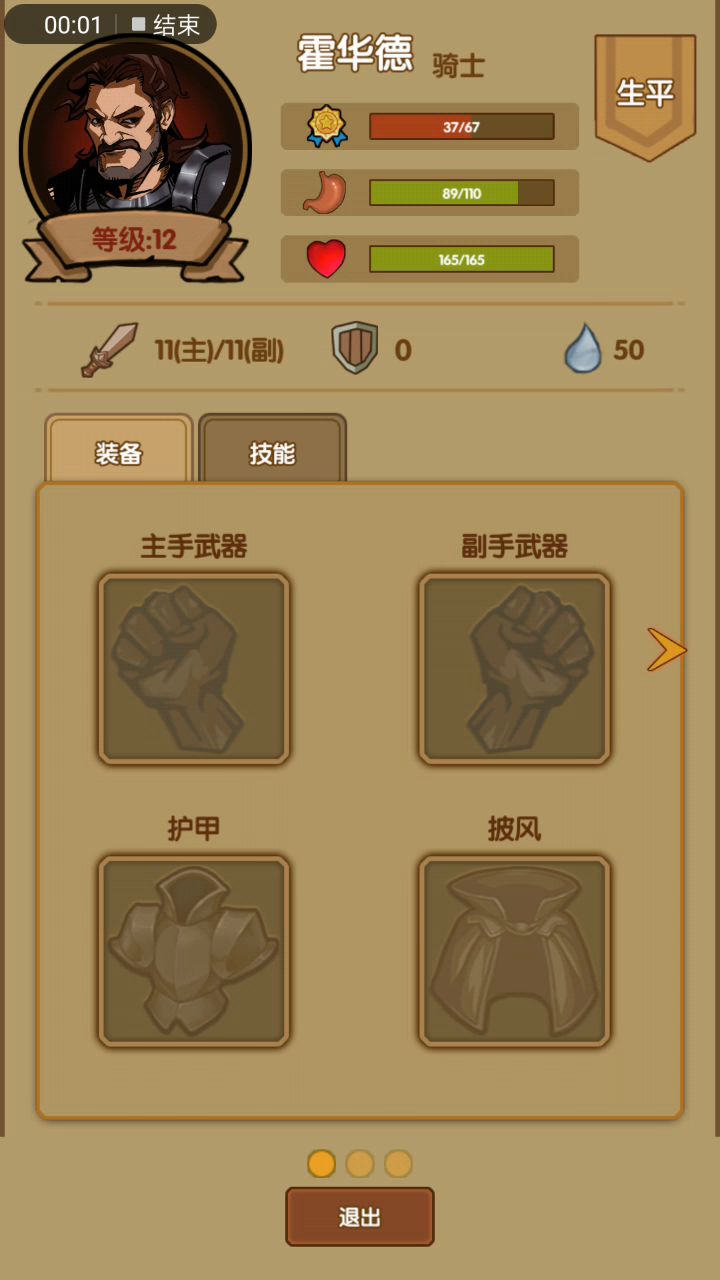The width and height of the screenshot is (720, 1280).
Task: Open the 主手武器 equipment slot
Action: [x=194, y=668]
